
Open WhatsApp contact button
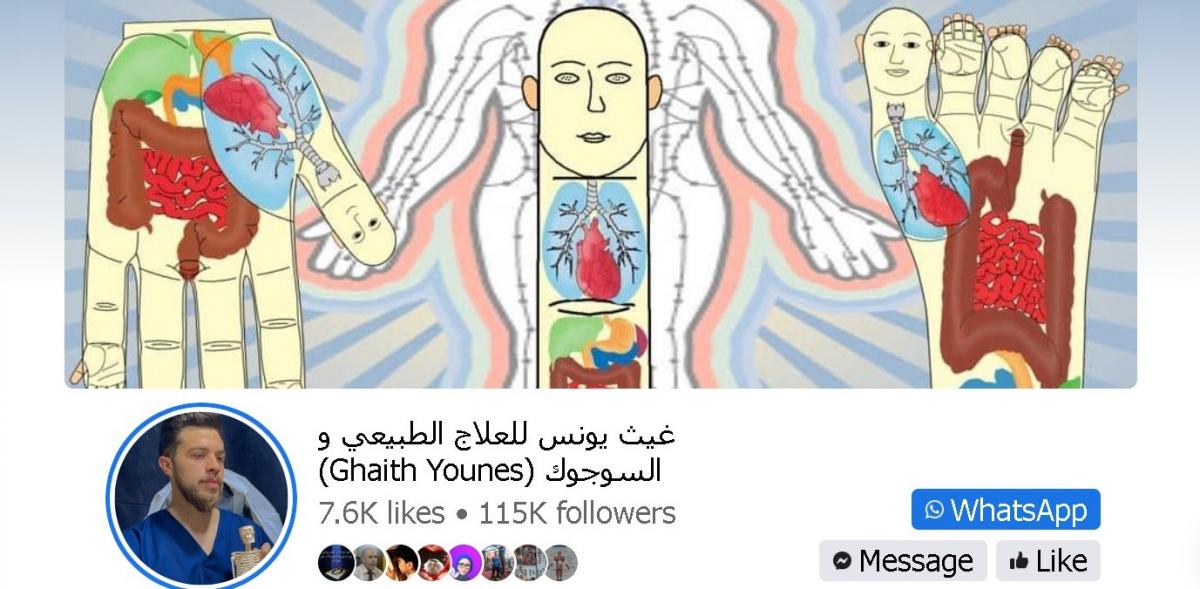pyautogui.click(x=1005, y=510)
